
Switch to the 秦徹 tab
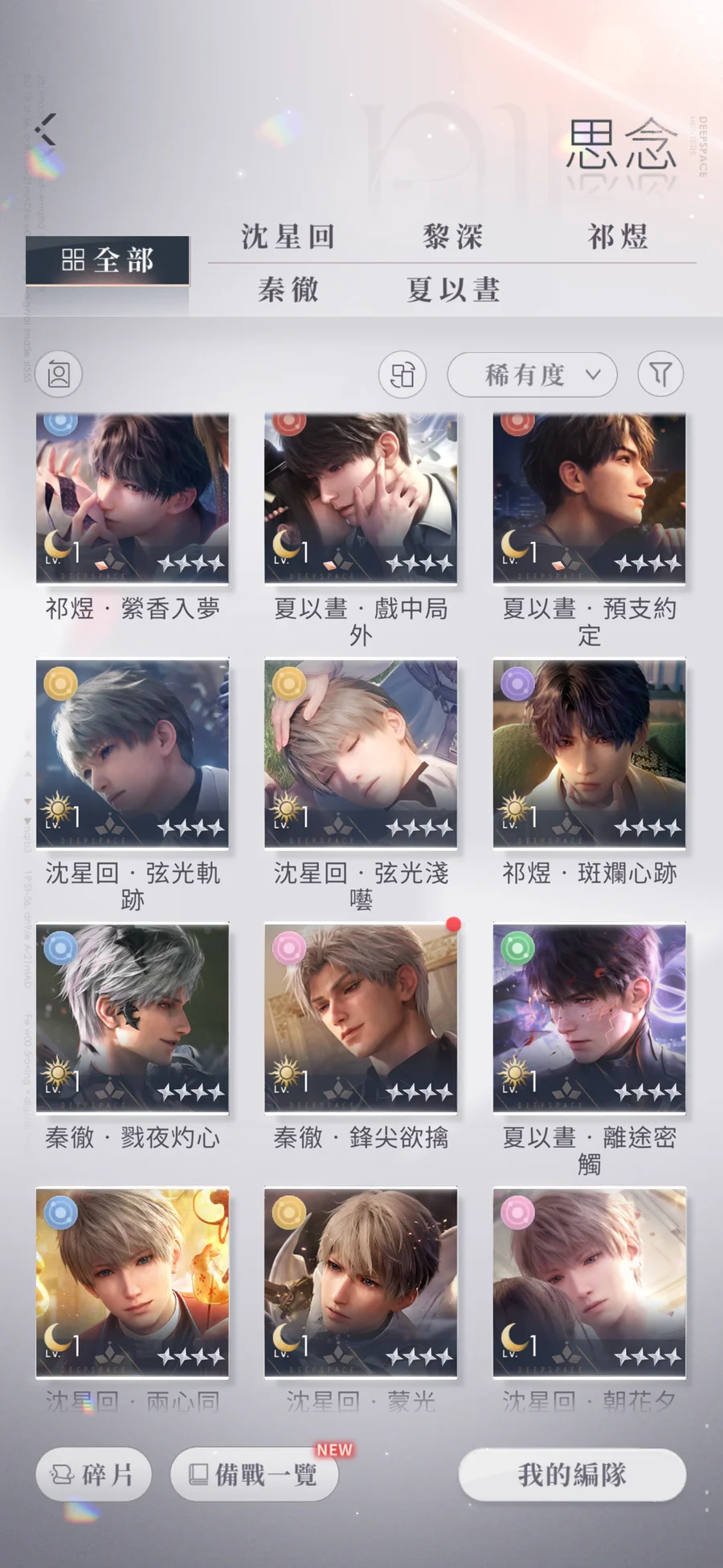coord(288,289)
